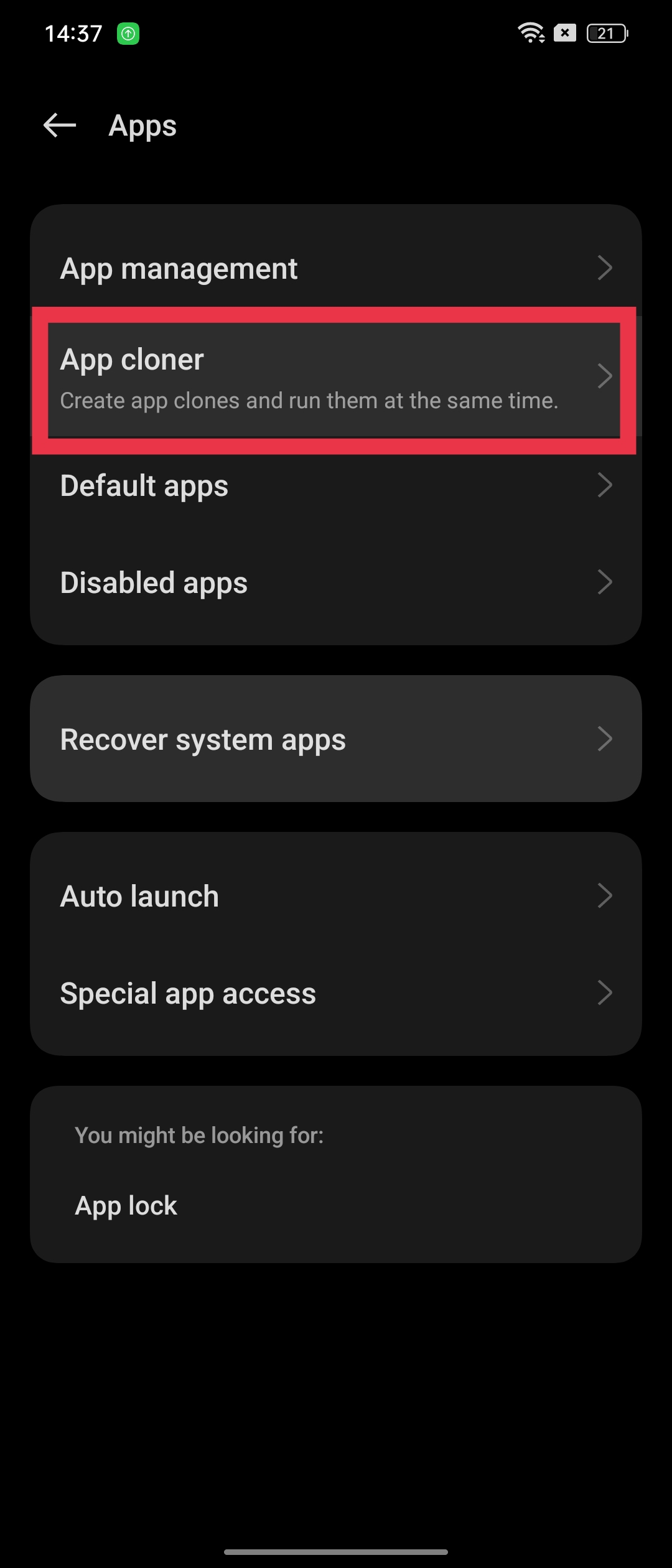Select the green upload notification icon
Image resolution: width=672 pixels, height=1568 pixels.
[128, 32]
